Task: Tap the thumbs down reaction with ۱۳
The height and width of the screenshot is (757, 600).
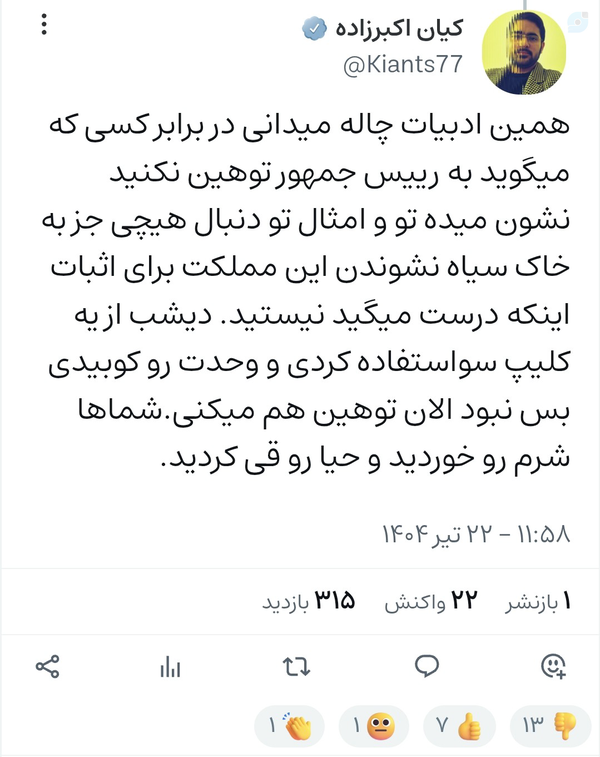Action: 551,726
